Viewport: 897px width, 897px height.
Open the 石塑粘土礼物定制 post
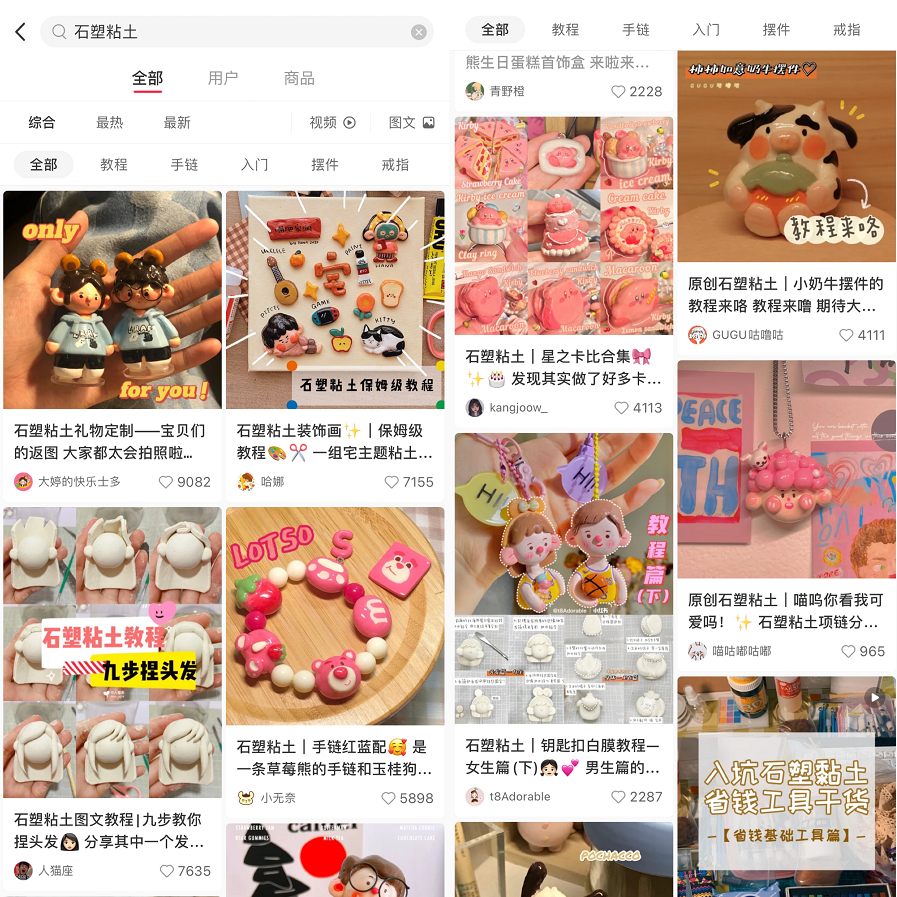click(x=112, y=300)
